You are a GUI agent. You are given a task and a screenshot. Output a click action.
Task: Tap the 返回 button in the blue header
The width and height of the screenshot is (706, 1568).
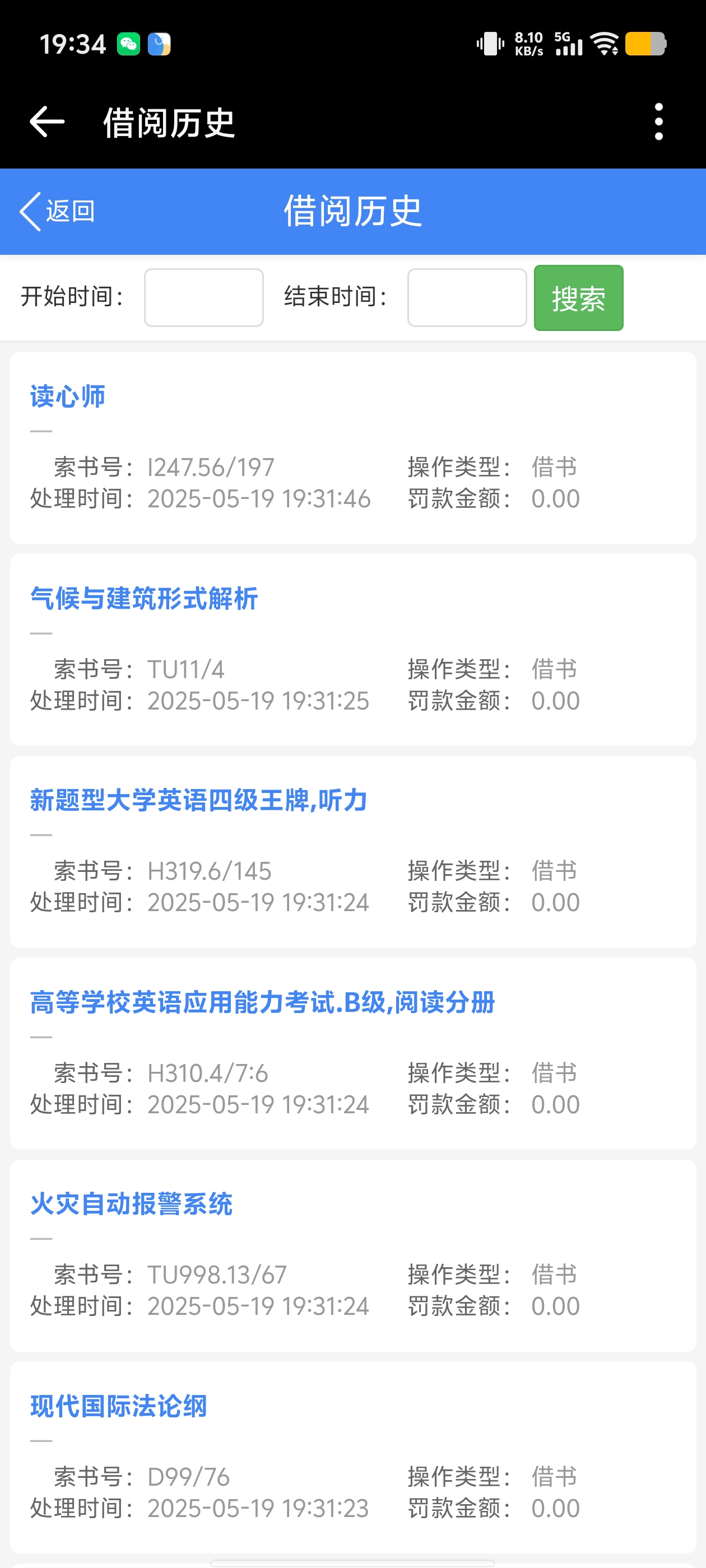click(58, 211)
